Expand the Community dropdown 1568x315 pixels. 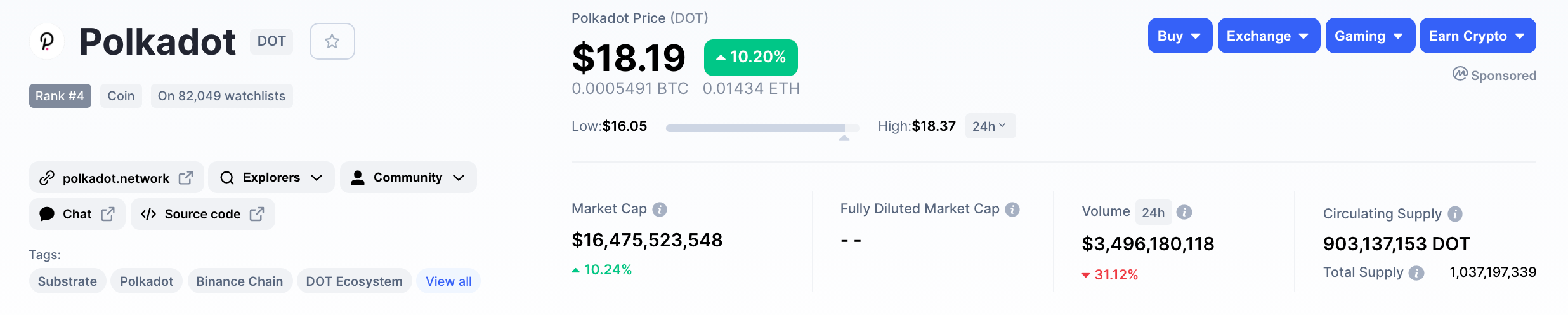pyautogui.click(x=408, y=178)
